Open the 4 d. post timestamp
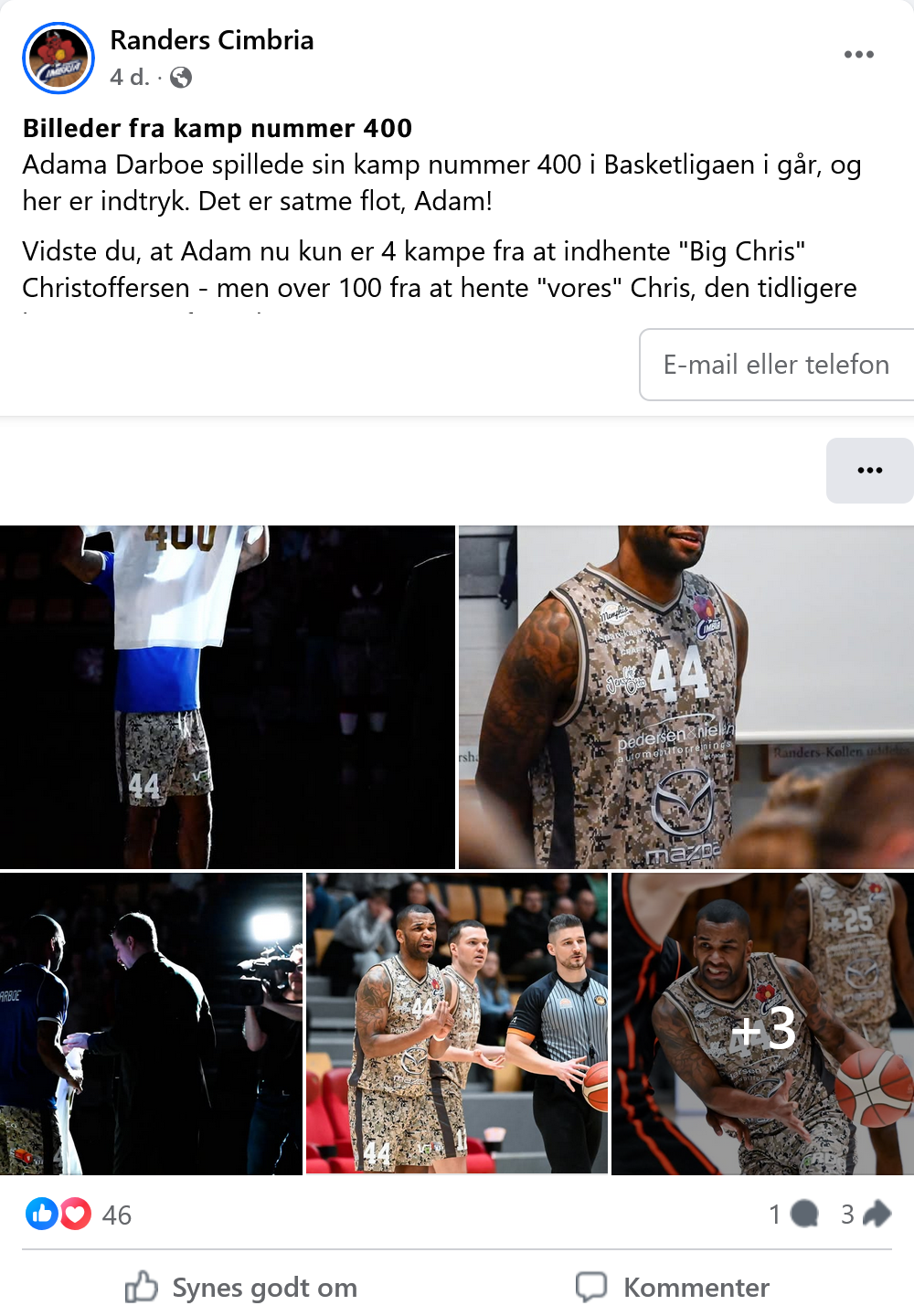Image resolution: width=914 pixels, height=1316 pixels. pyautogui.click(x=129, y=78)
